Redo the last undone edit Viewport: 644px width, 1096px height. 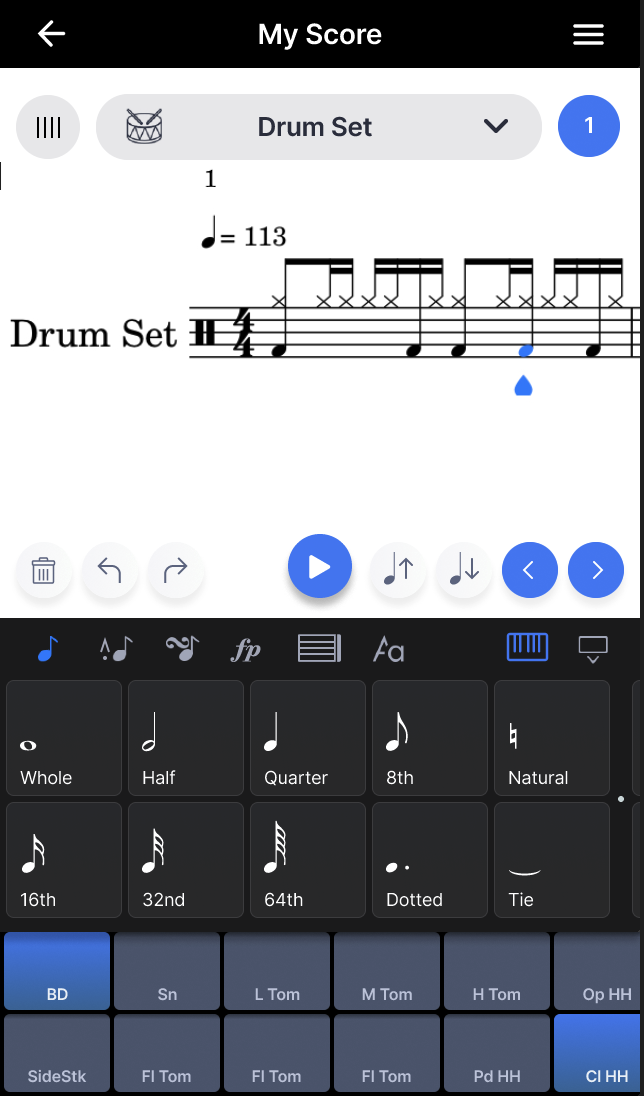(x=176, y=571)
